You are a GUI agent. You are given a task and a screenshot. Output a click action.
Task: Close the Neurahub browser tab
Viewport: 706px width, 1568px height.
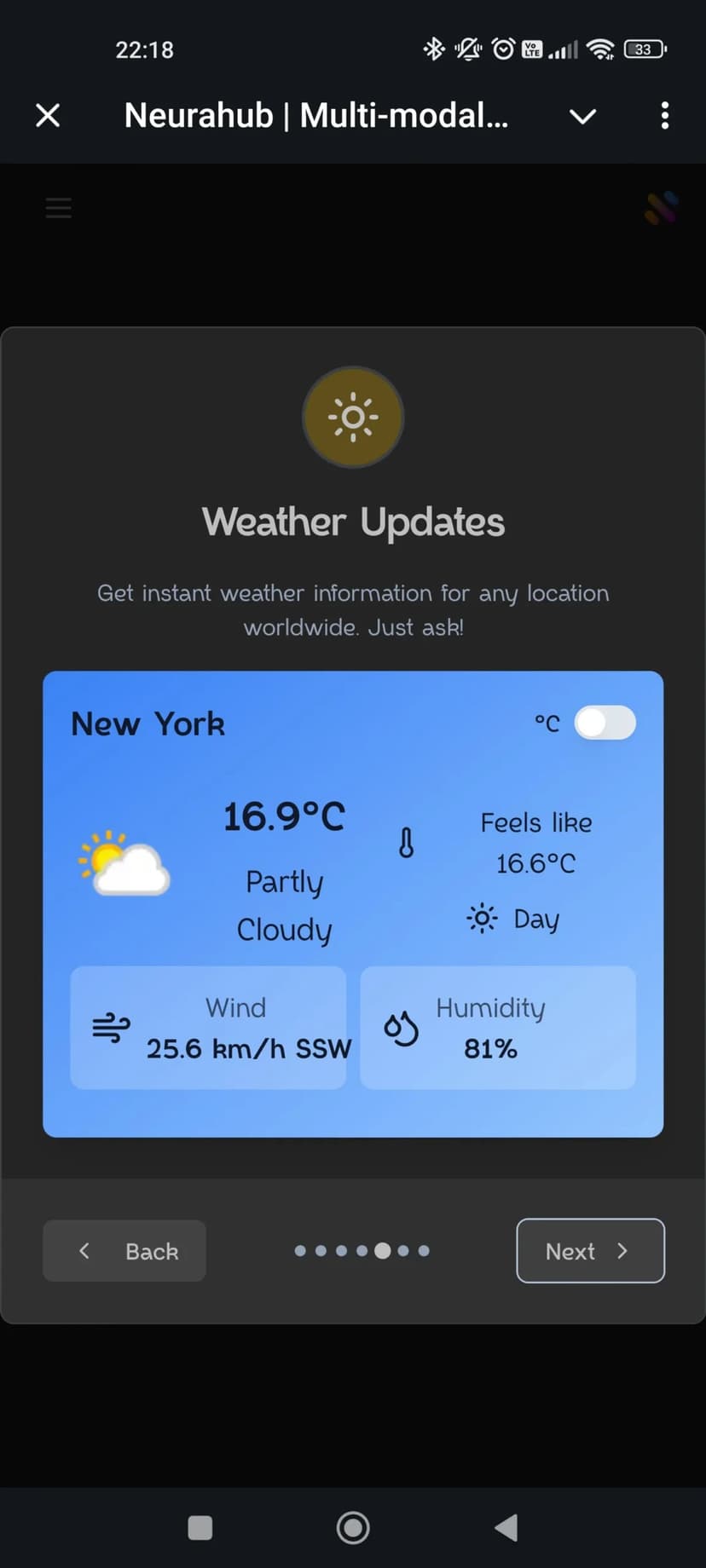click(48, 115)
